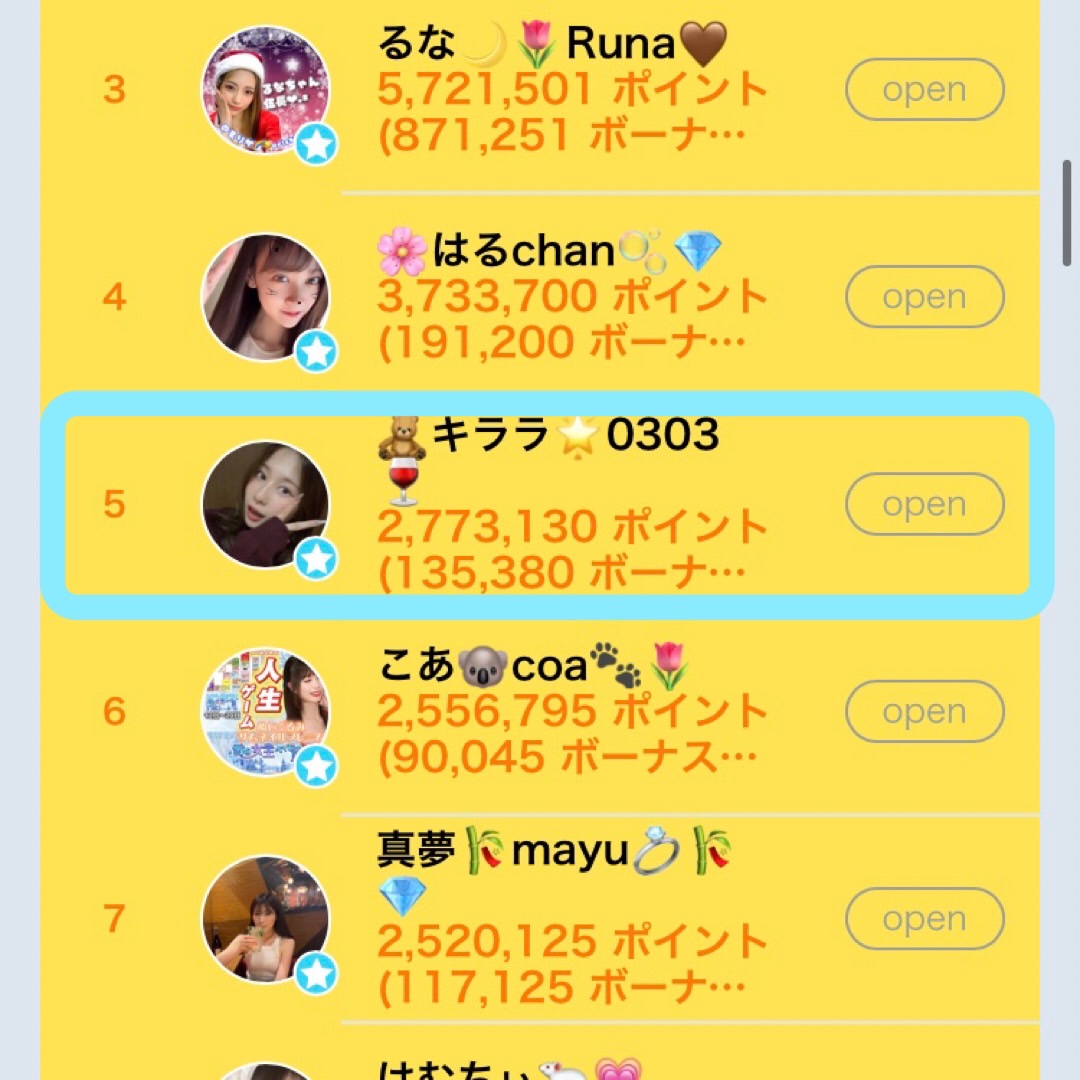Select キララ 0303's profile photo
This screenshot has width=1080, height=1080.
click(265, 504)
